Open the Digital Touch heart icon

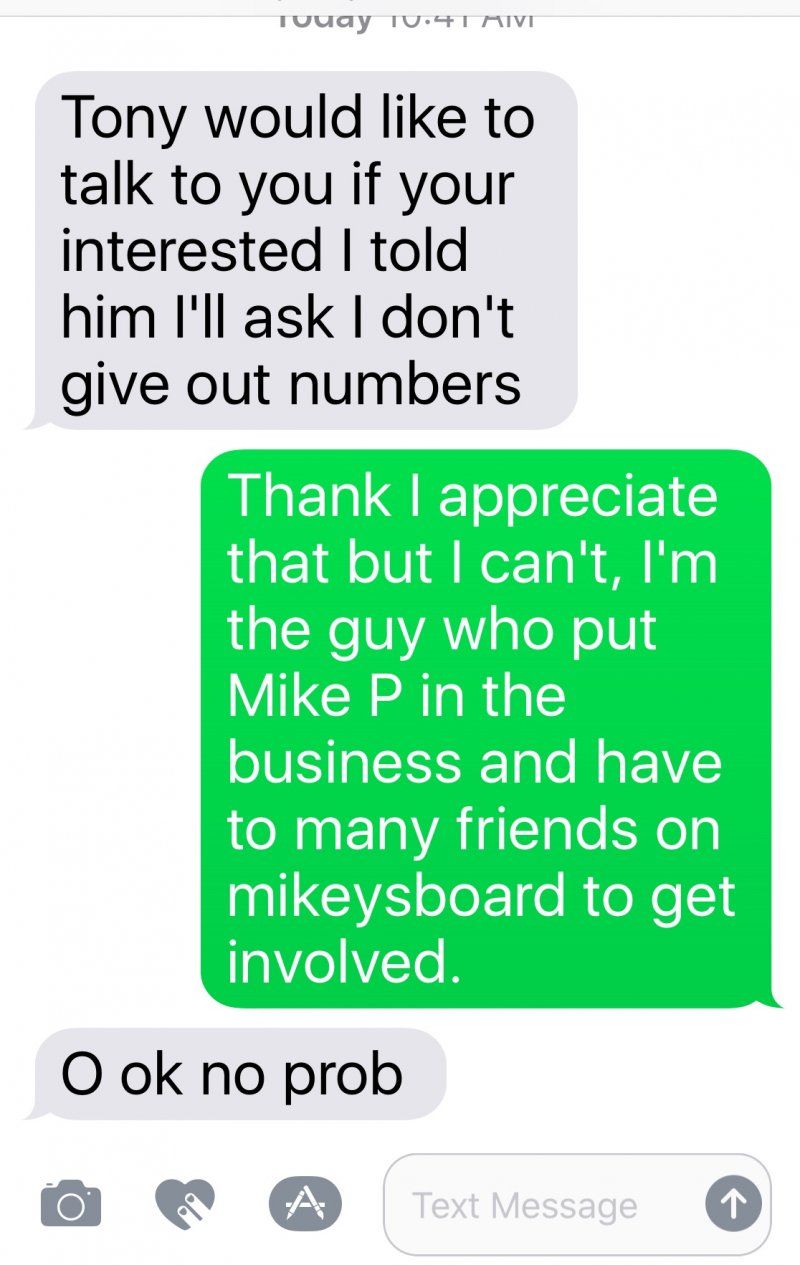click(x=186, y=1203)
